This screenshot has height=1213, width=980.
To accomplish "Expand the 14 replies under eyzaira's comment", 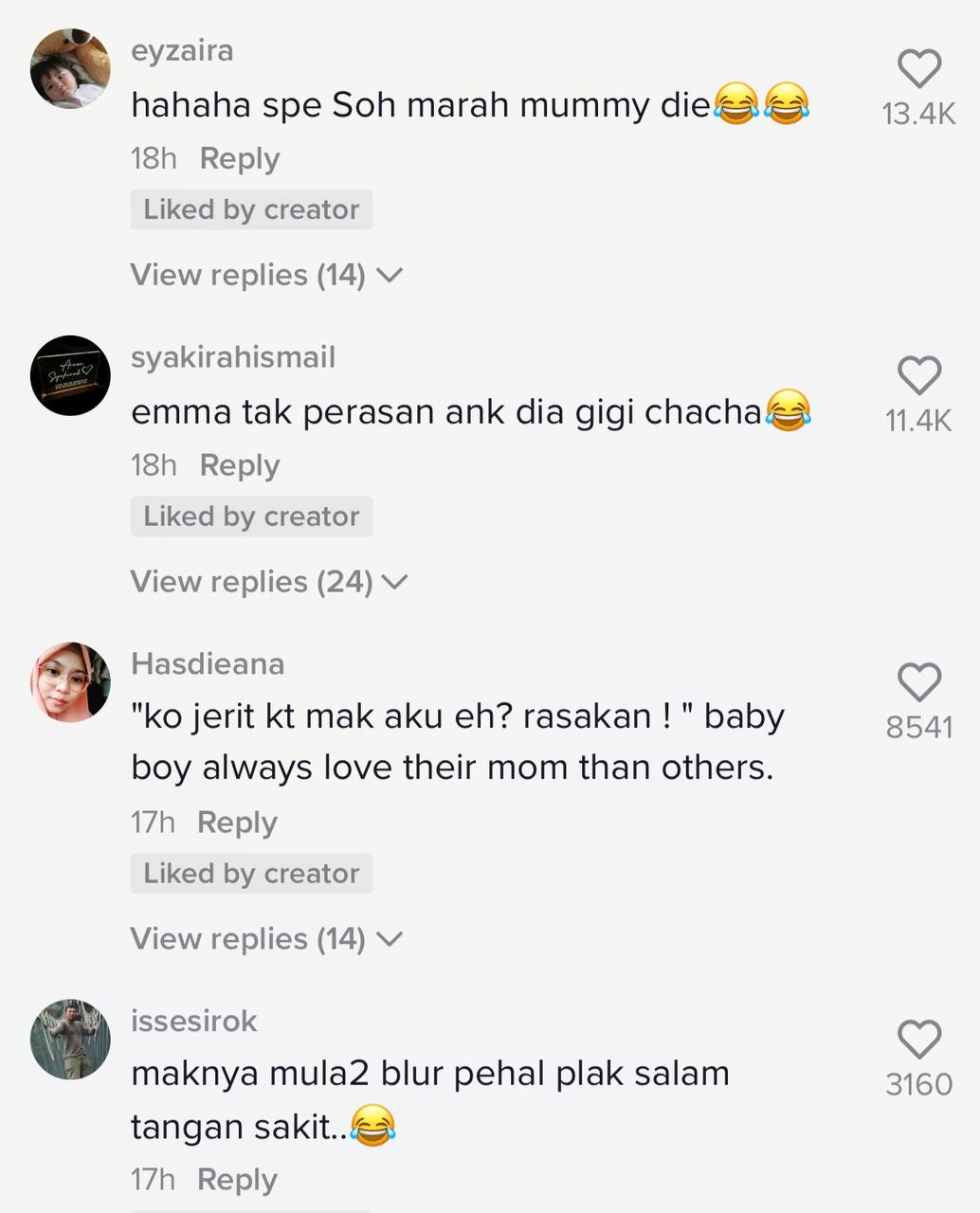I will 265,275.
